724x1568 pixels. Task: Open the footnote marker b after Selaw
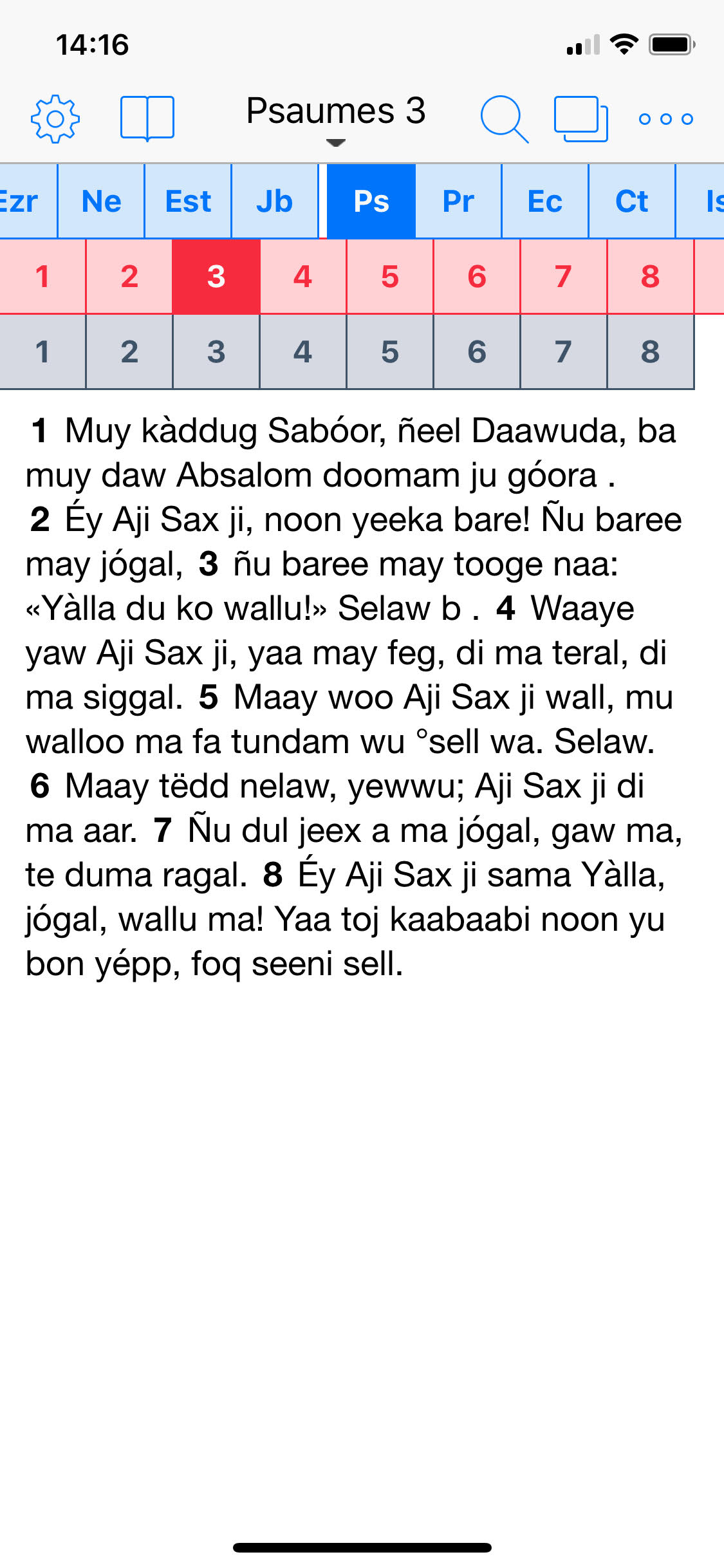[451, 608]
